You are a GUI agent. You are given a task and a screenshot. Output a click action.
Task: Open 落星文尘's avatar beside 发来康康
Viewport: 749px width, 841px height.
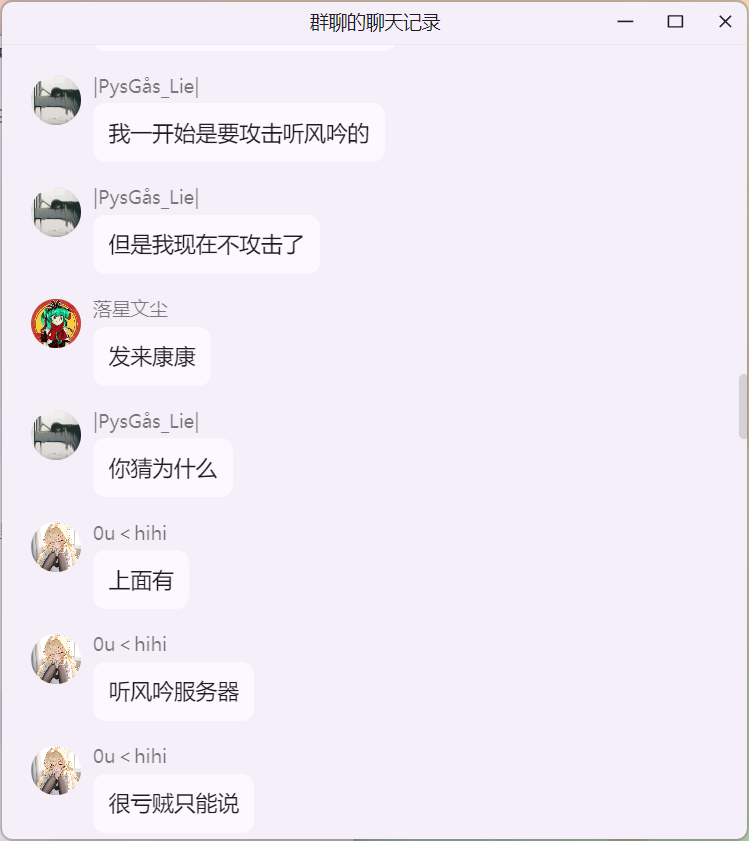click(x=56, y=323)
